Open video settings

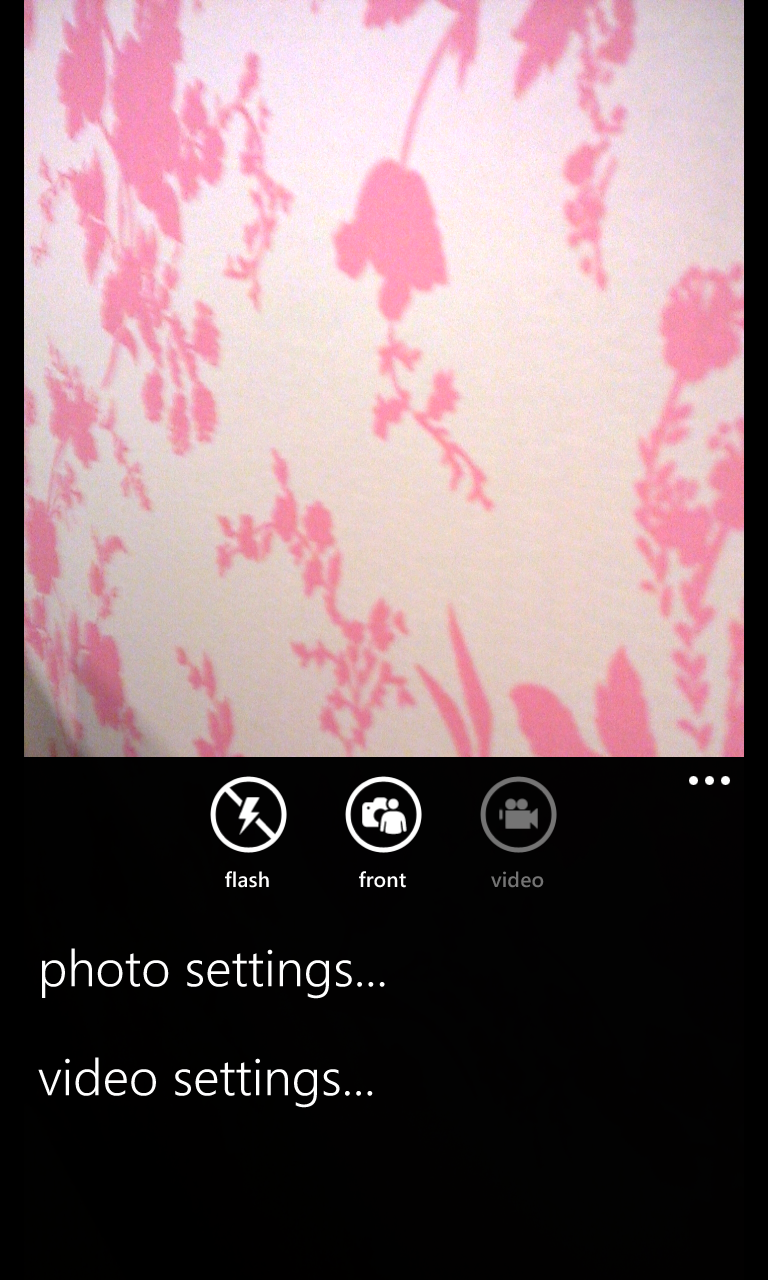coord(206,1079)
